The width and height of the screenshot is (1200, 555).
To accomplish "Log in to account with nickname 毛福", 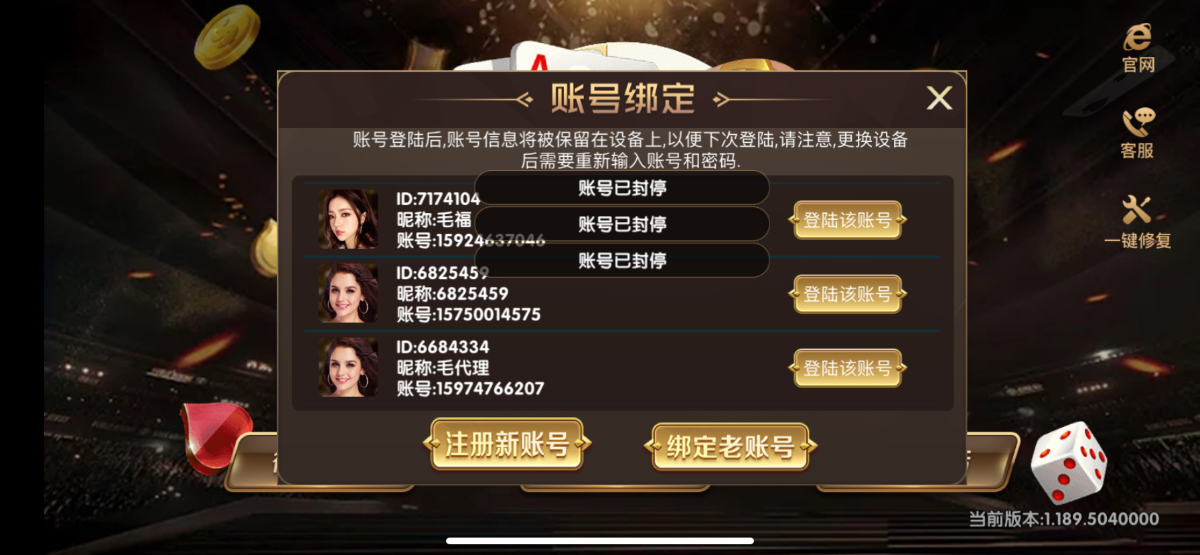I will click(848, 221).
